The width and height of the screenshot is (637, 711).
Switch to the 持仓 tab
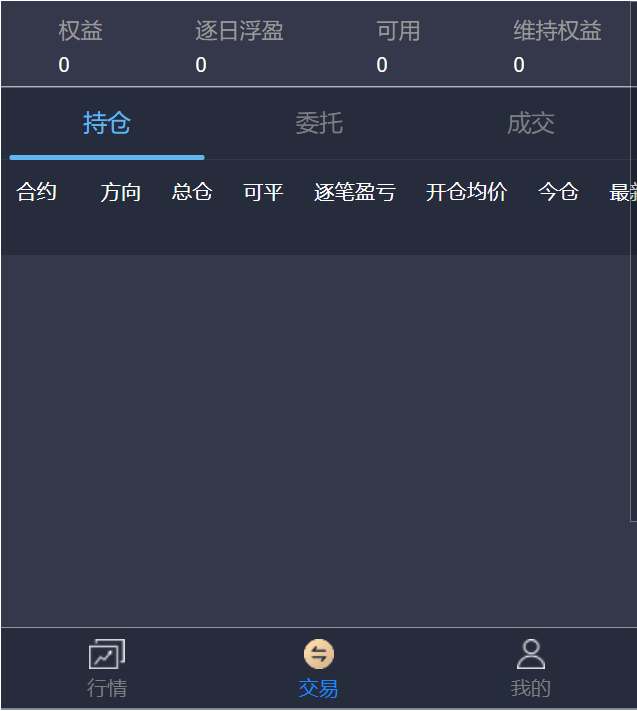click(x=107, y=124)
